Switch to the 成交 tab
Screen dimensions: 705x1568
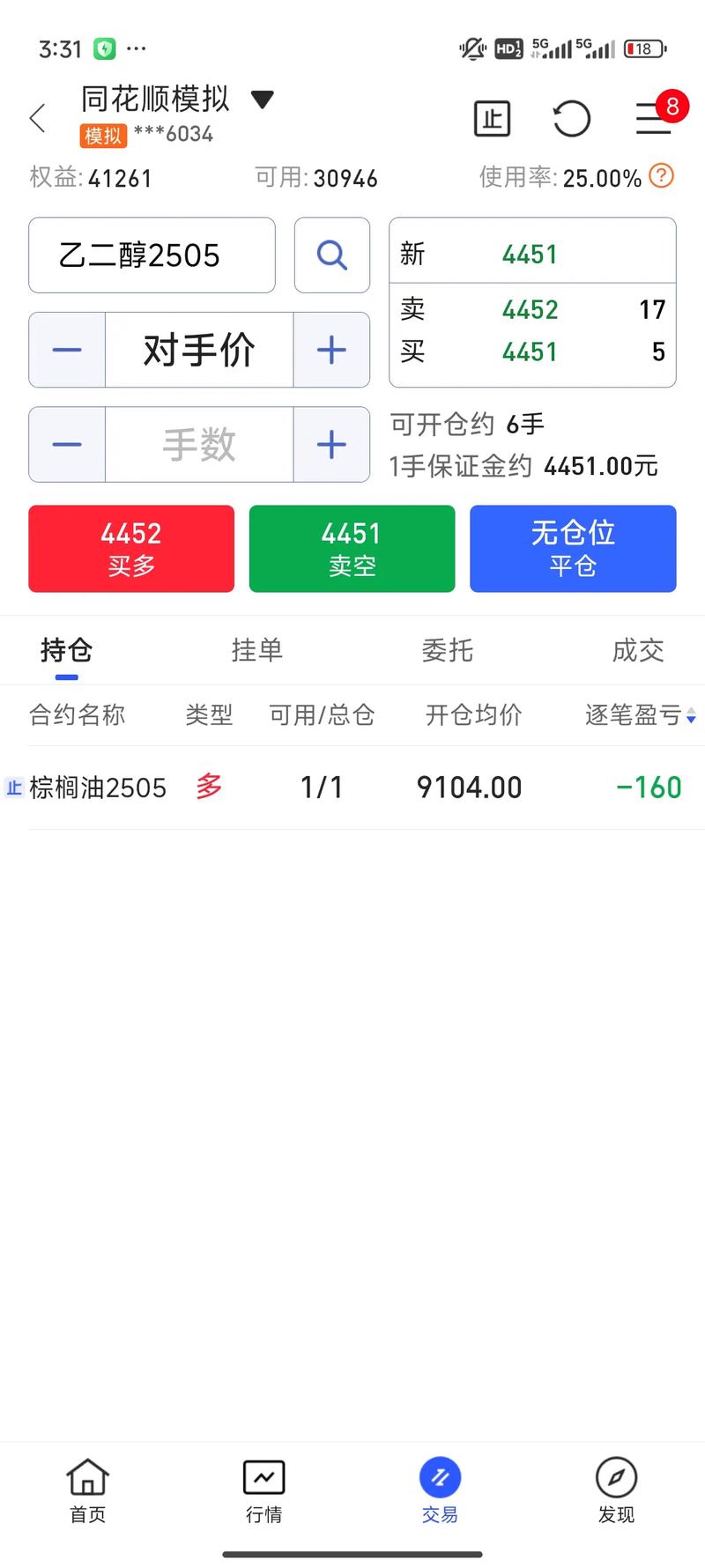(x=637, y=650)
